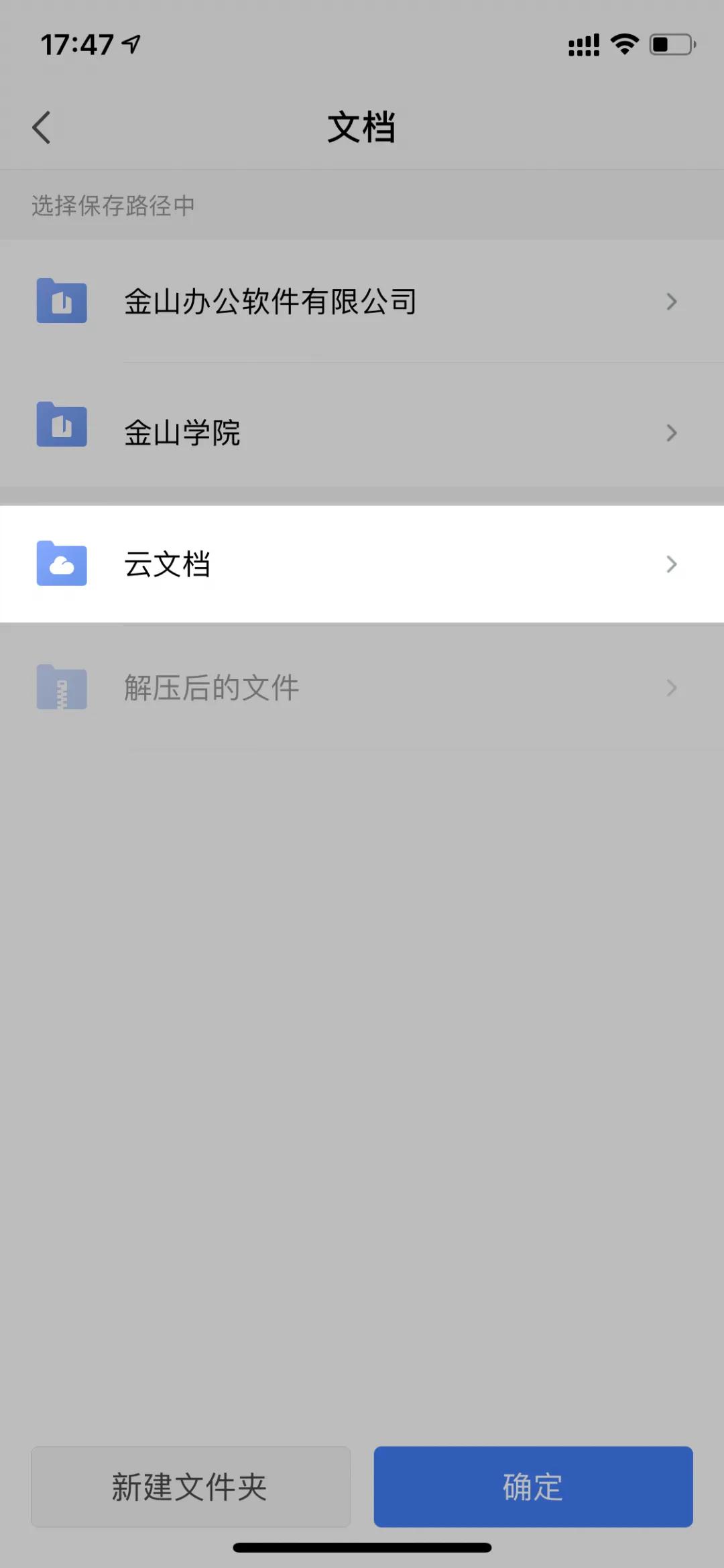The image size is (724, 1568).
Task: Select the 云文档 save destination row
Action: pyautogui.click(x=362, y=564)
